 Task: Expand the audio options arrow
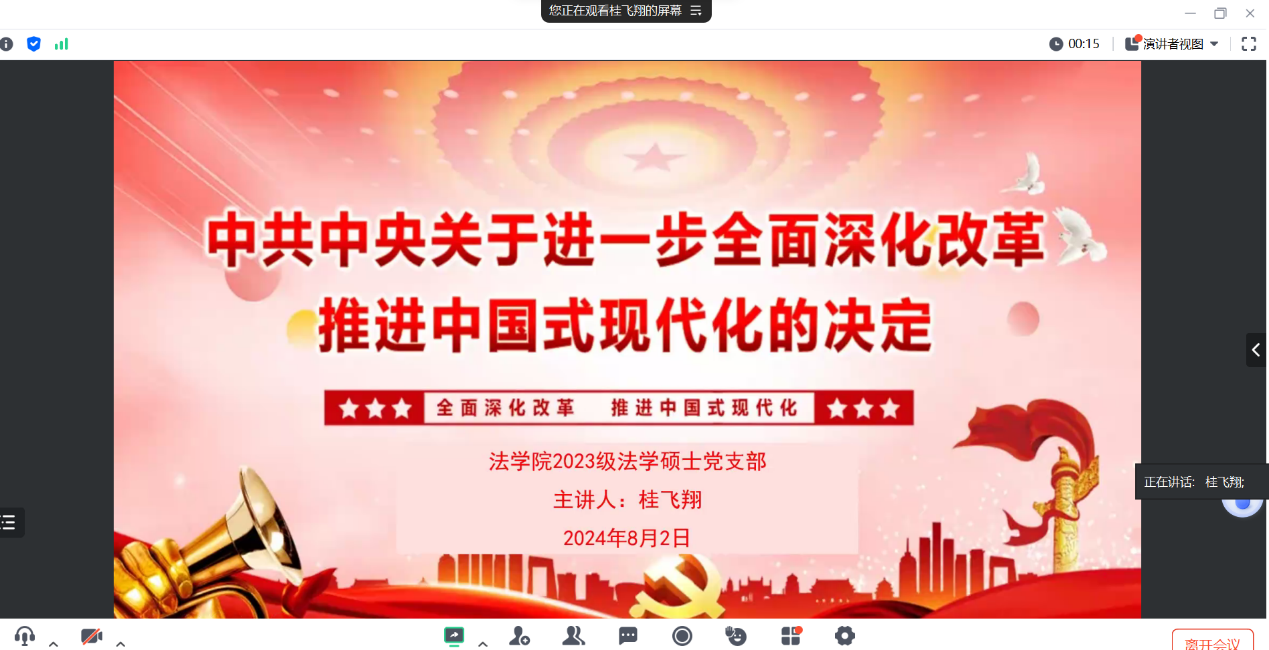(x=53, y=643)
